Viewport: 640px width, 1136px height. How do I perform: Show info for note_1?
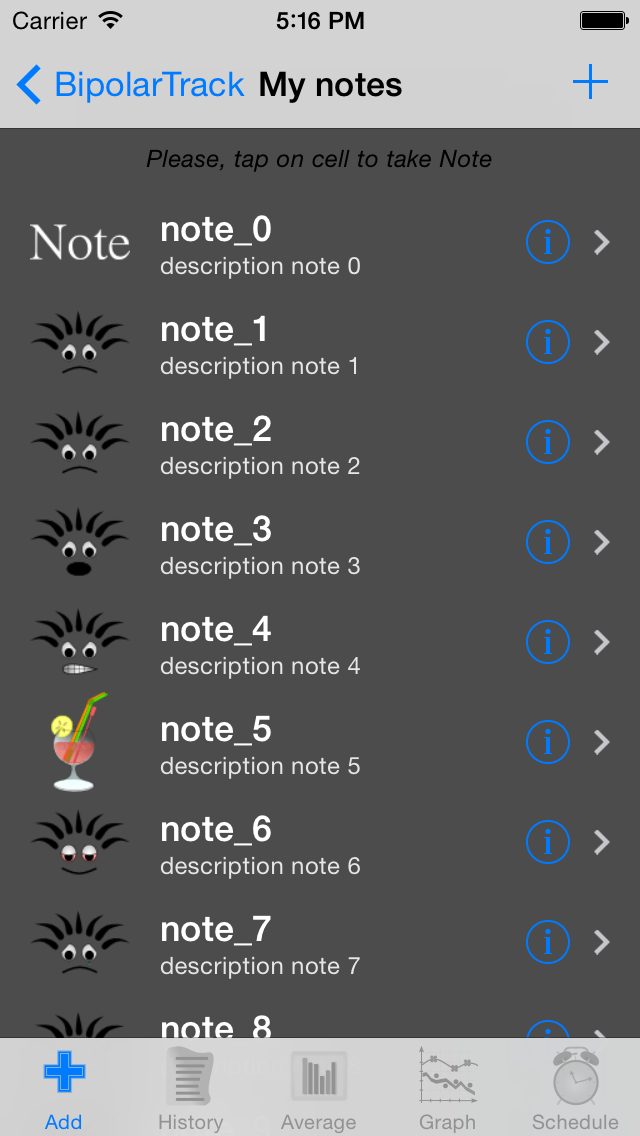point(547,343)
